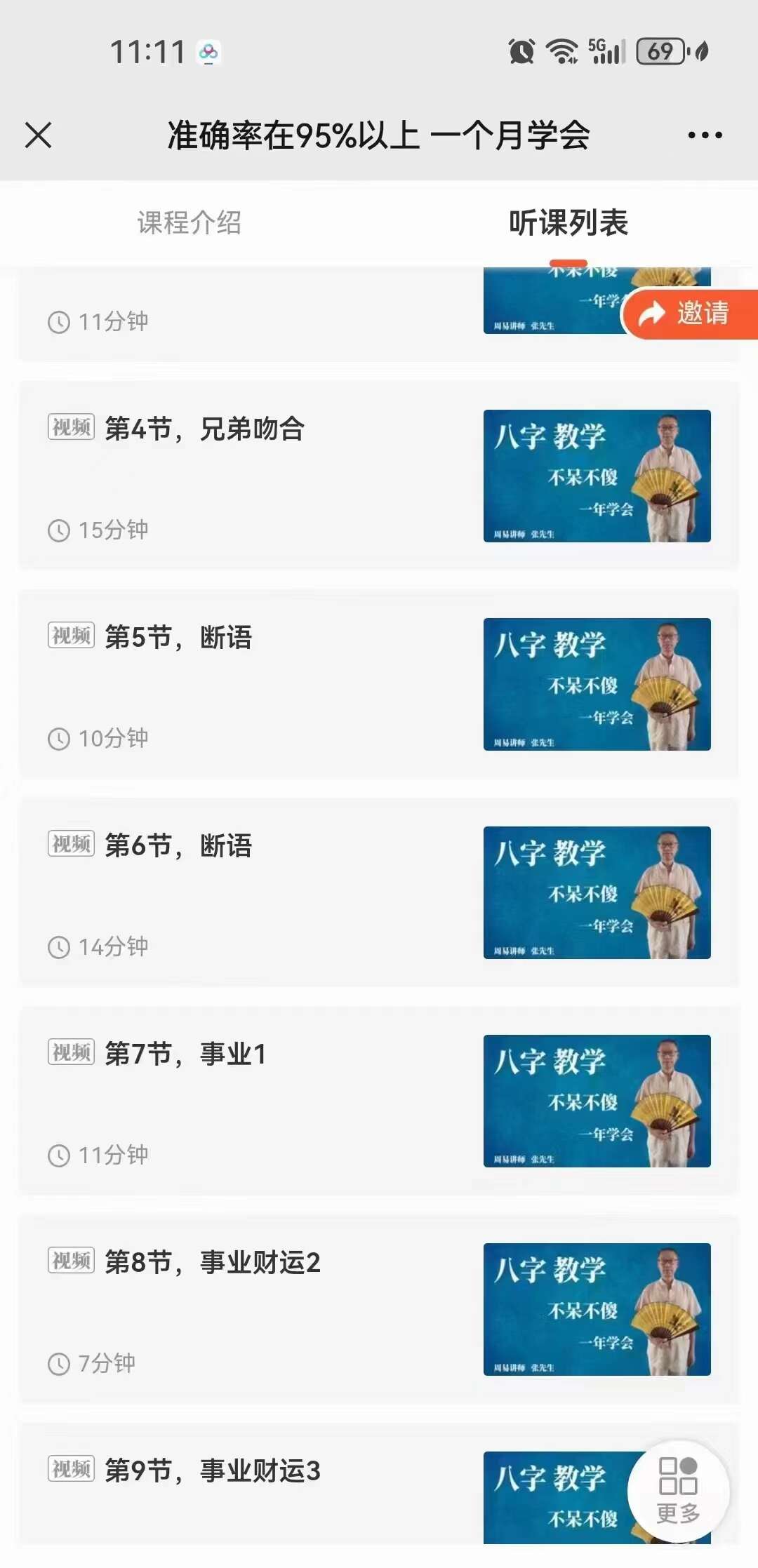Select the 听课列表 tab
Image resolution: width=758 pixels, height=1568 pixels.
(x=568, y=223)
